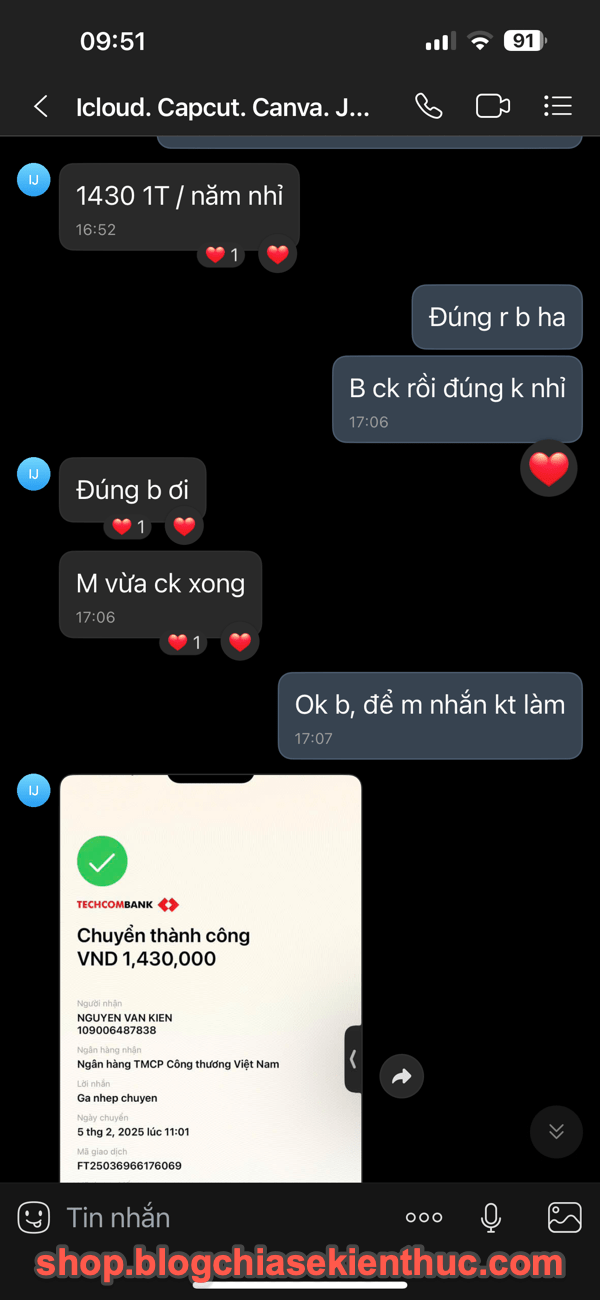Screen dimensions: 600x1300
Task: Open sender avatar beside "1430 1T / năm nhỉ"
Action: 34,180
